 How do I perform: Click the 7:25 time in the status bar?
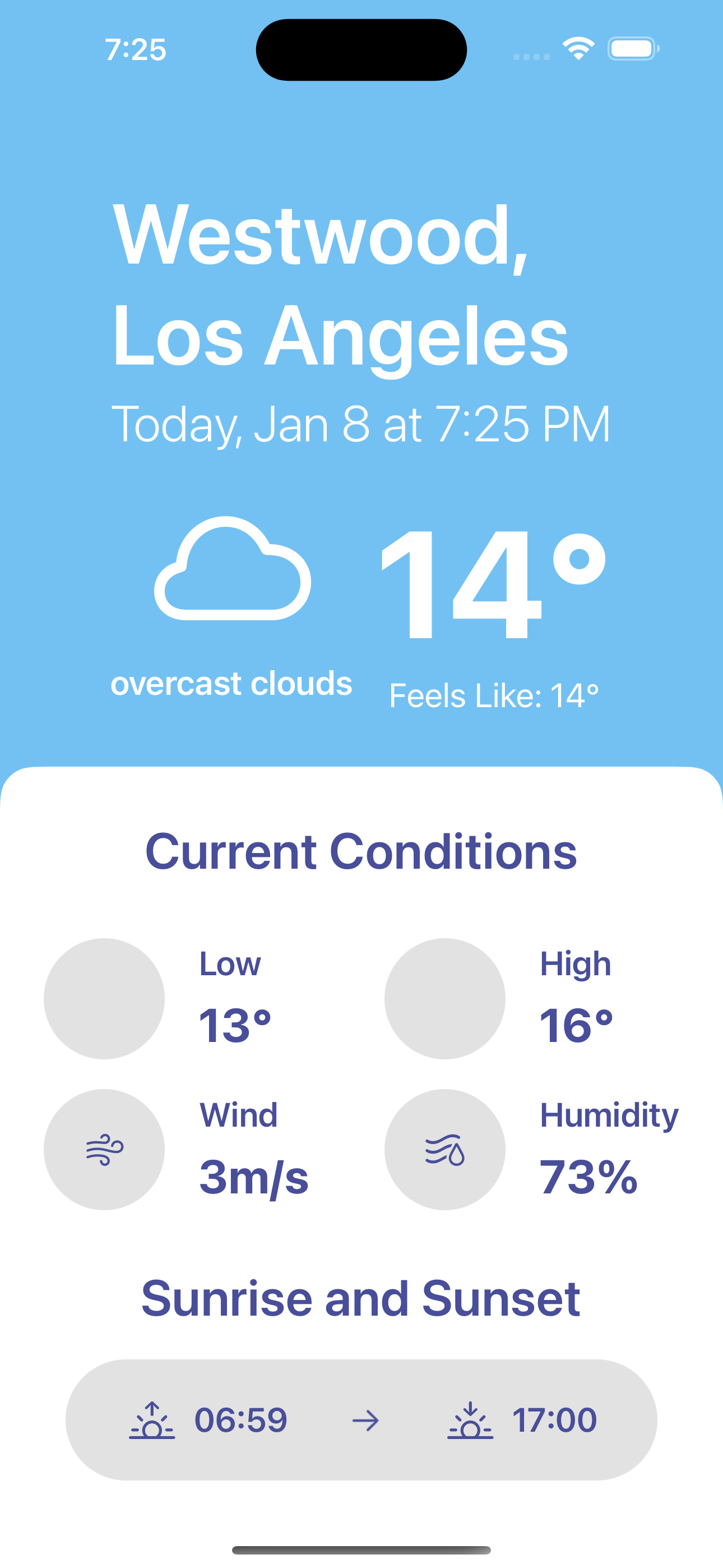pyautogui.click(x=135, y=50)
